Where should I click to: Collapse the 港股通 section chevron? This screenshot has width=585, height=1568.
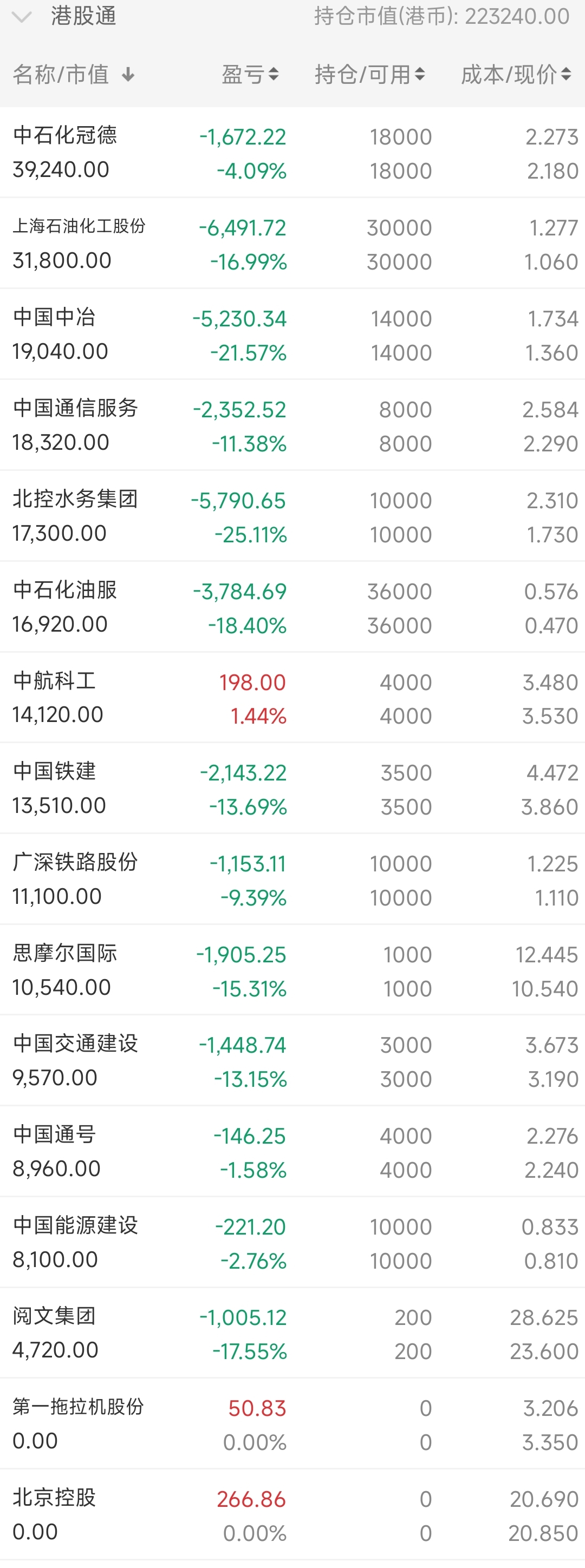(x=22, y=17)
